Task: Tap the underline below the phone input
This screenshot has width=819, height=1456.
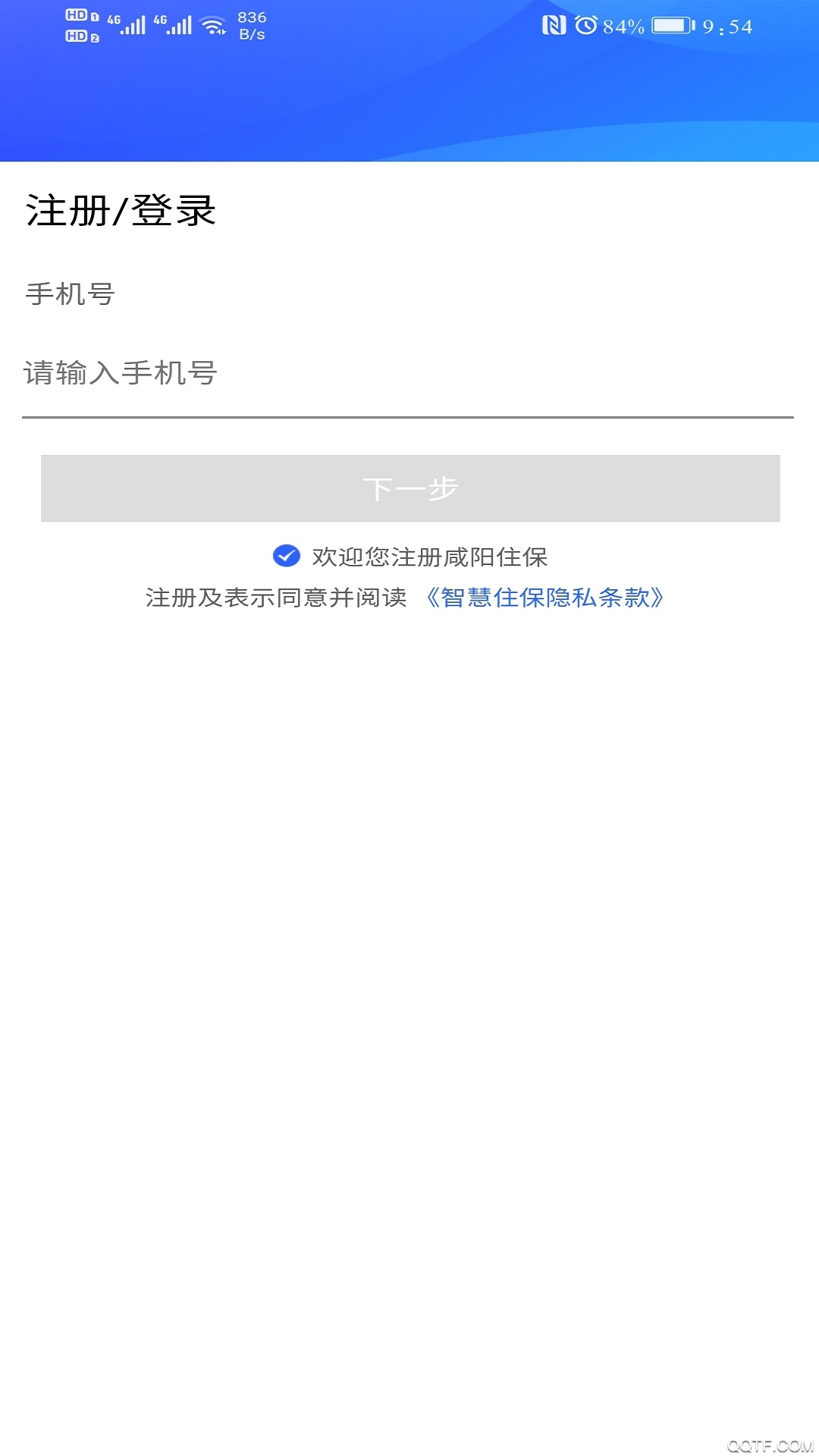Action: (x=409, y=417)
